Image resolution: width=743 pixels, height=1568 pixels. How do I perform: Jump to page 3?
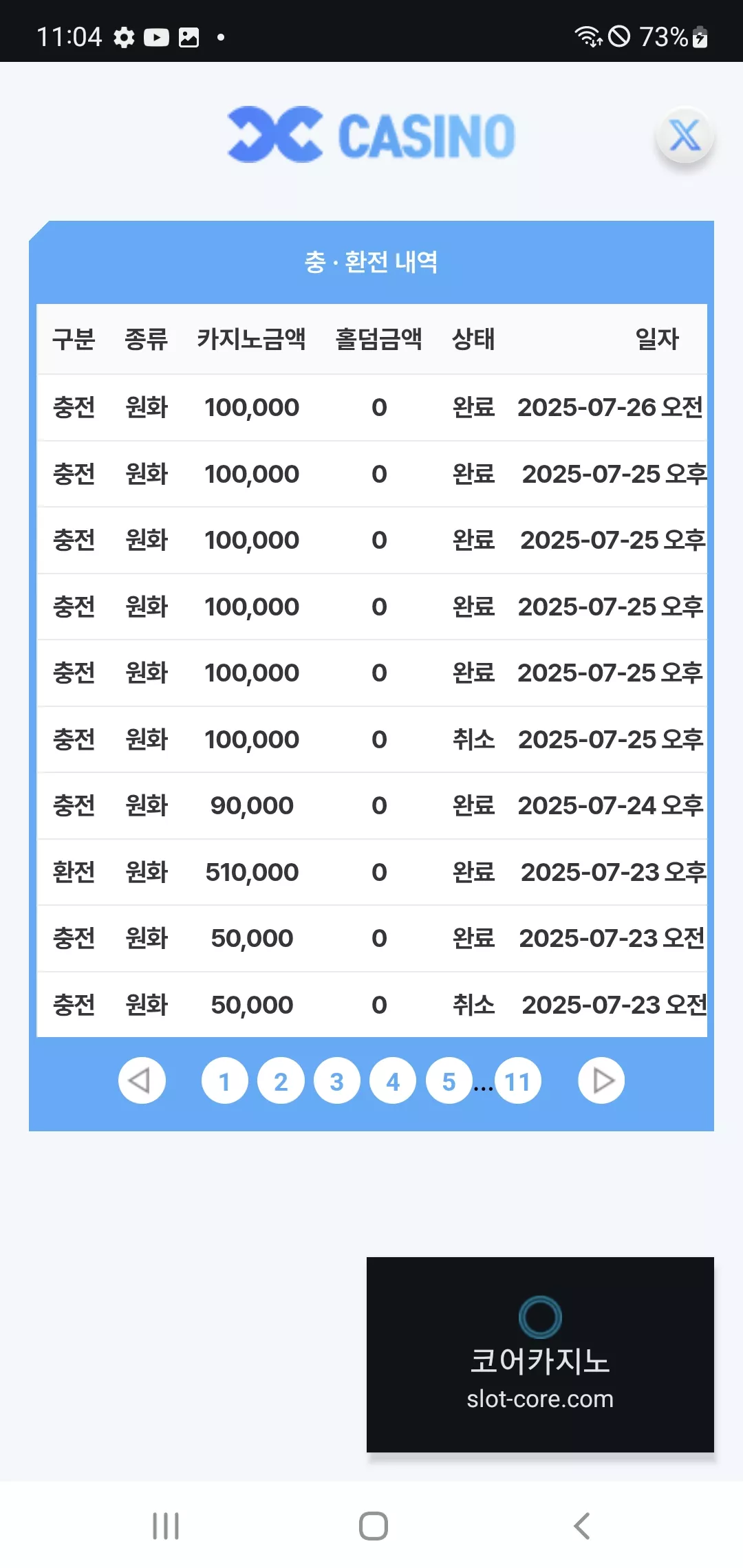coord(337,1081)
